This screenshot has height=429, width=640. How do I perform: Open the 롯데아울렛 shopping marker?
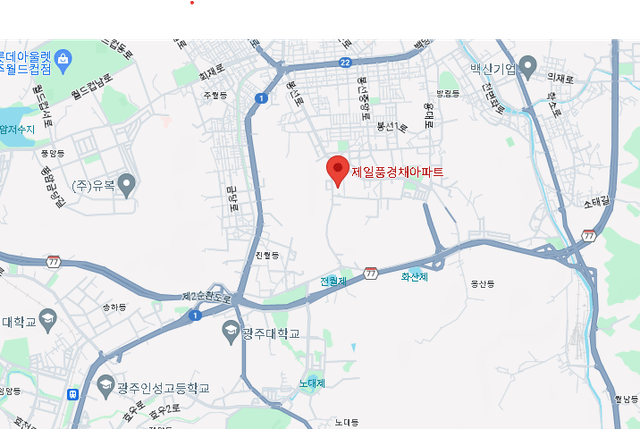[64, 60]
